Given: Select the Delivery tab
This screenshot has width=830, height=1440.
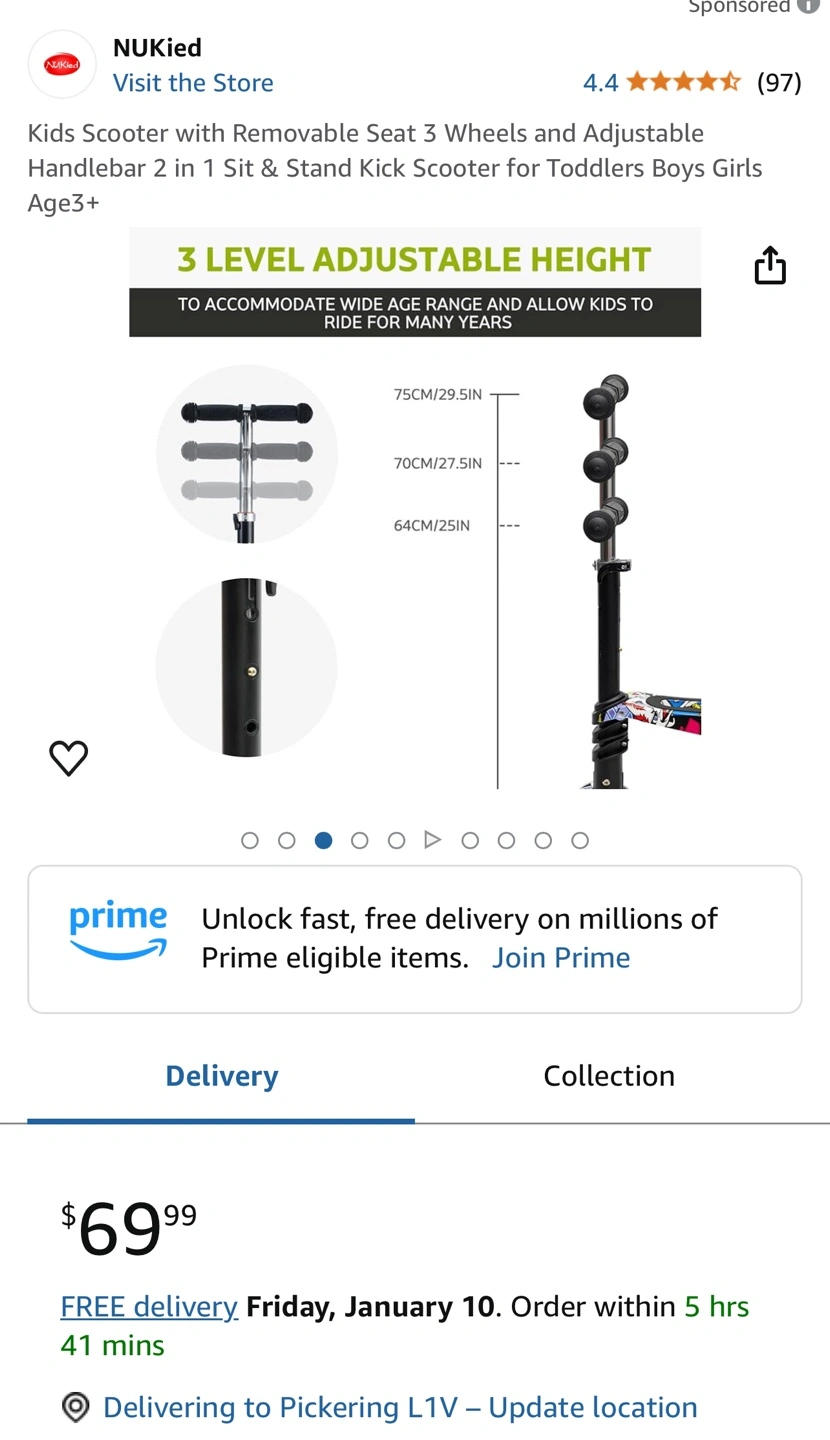Looking at the screenshot, I should pos(221,1076).
